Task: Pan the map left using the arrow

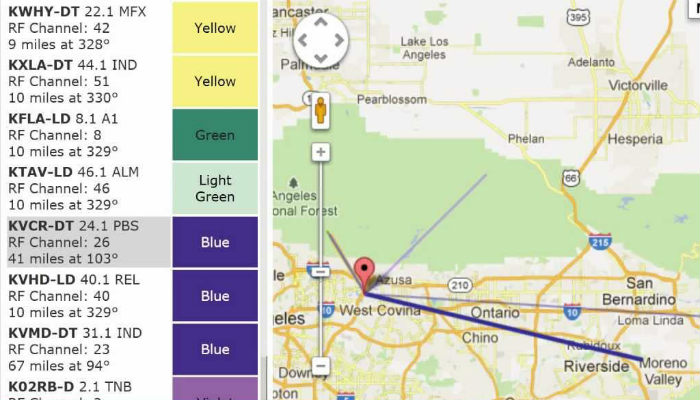Action: tap(303, 41)
